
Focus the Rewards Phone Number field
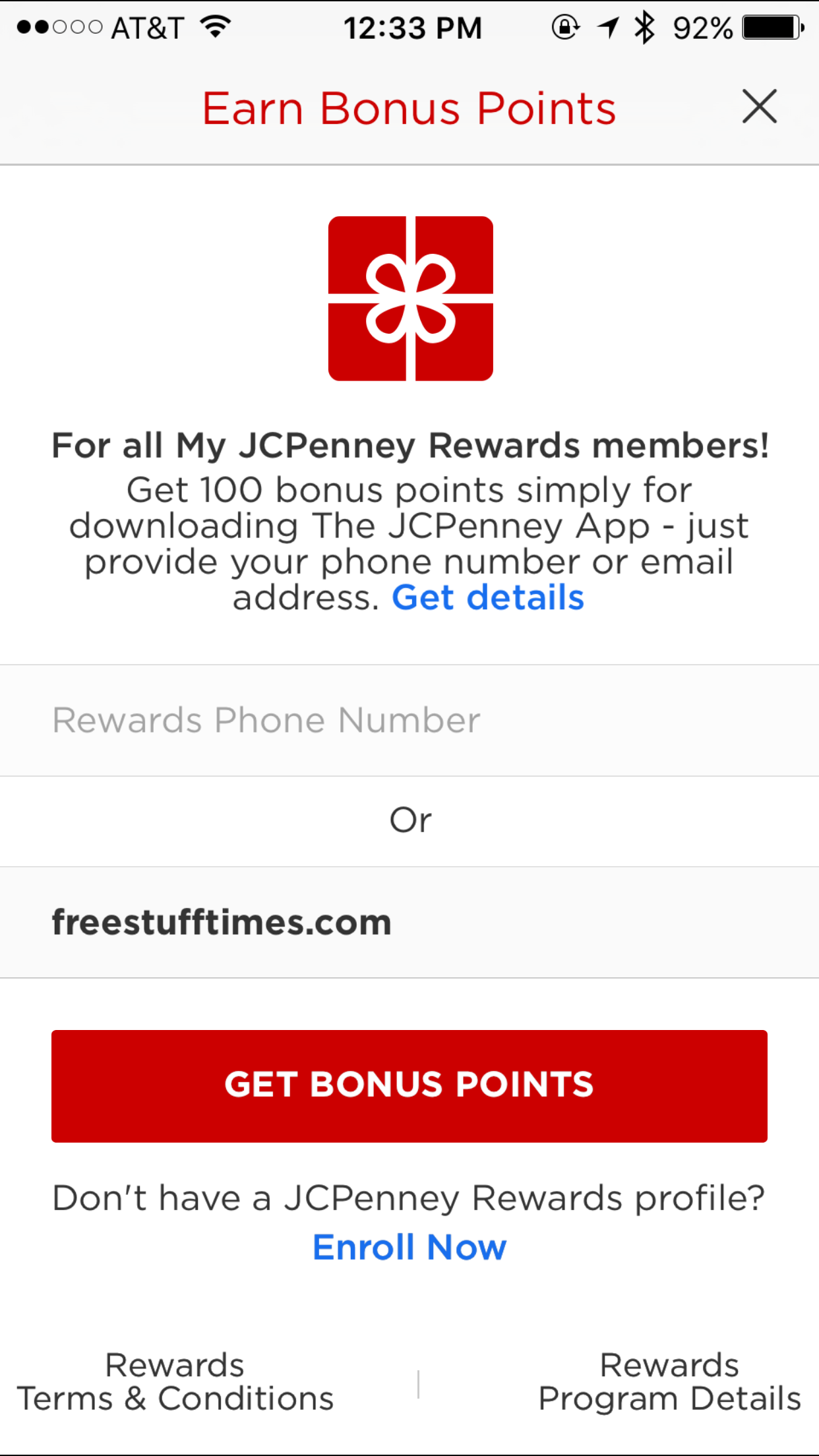coord(409,720)
